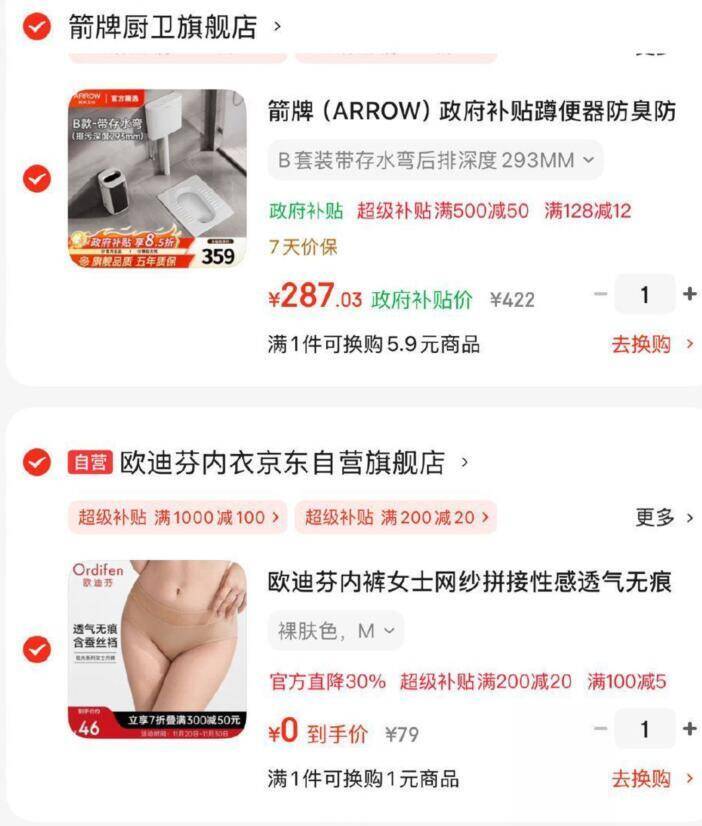
Task: Change the B套装带存水弯 spec option
Action: 435,159
